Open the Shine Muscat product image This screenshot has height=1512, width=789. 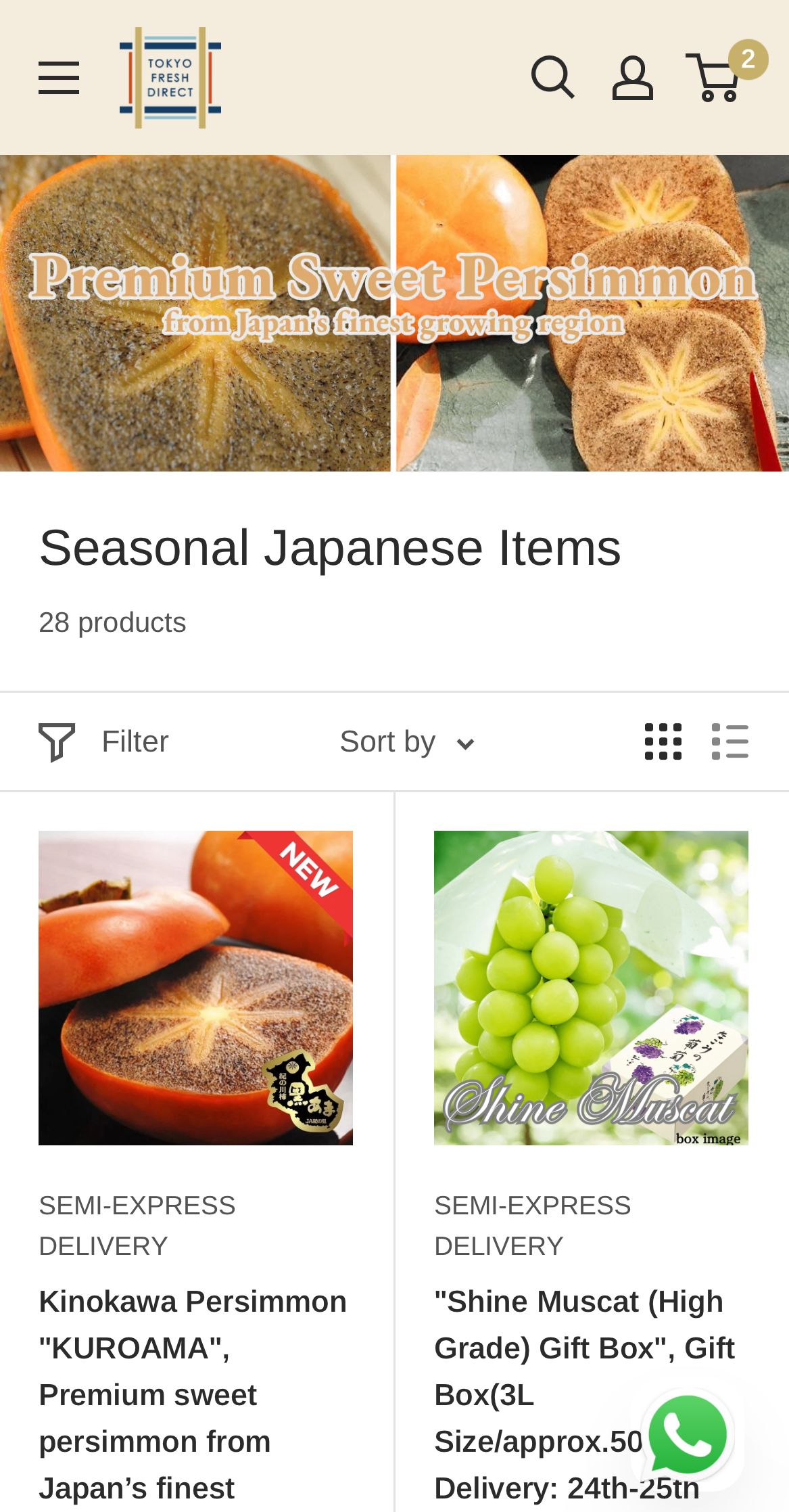[591, 988]
